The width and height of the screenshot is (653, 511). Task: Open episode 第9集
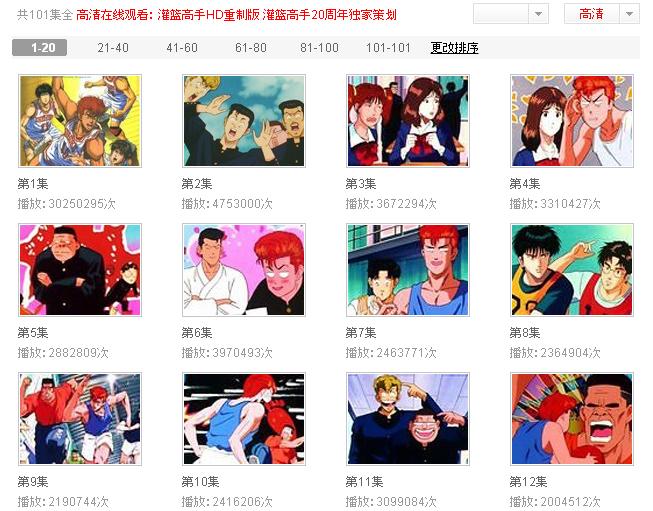[80, 419]
